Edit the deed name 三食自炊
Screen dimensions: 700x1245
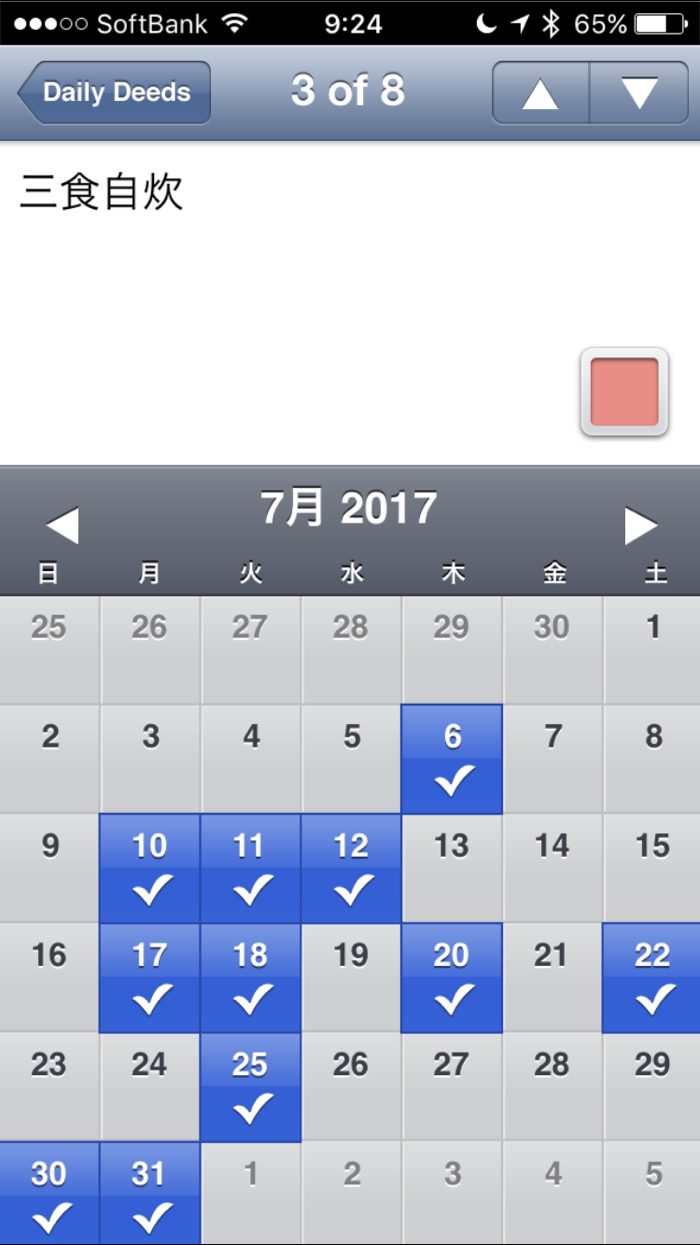101,192
